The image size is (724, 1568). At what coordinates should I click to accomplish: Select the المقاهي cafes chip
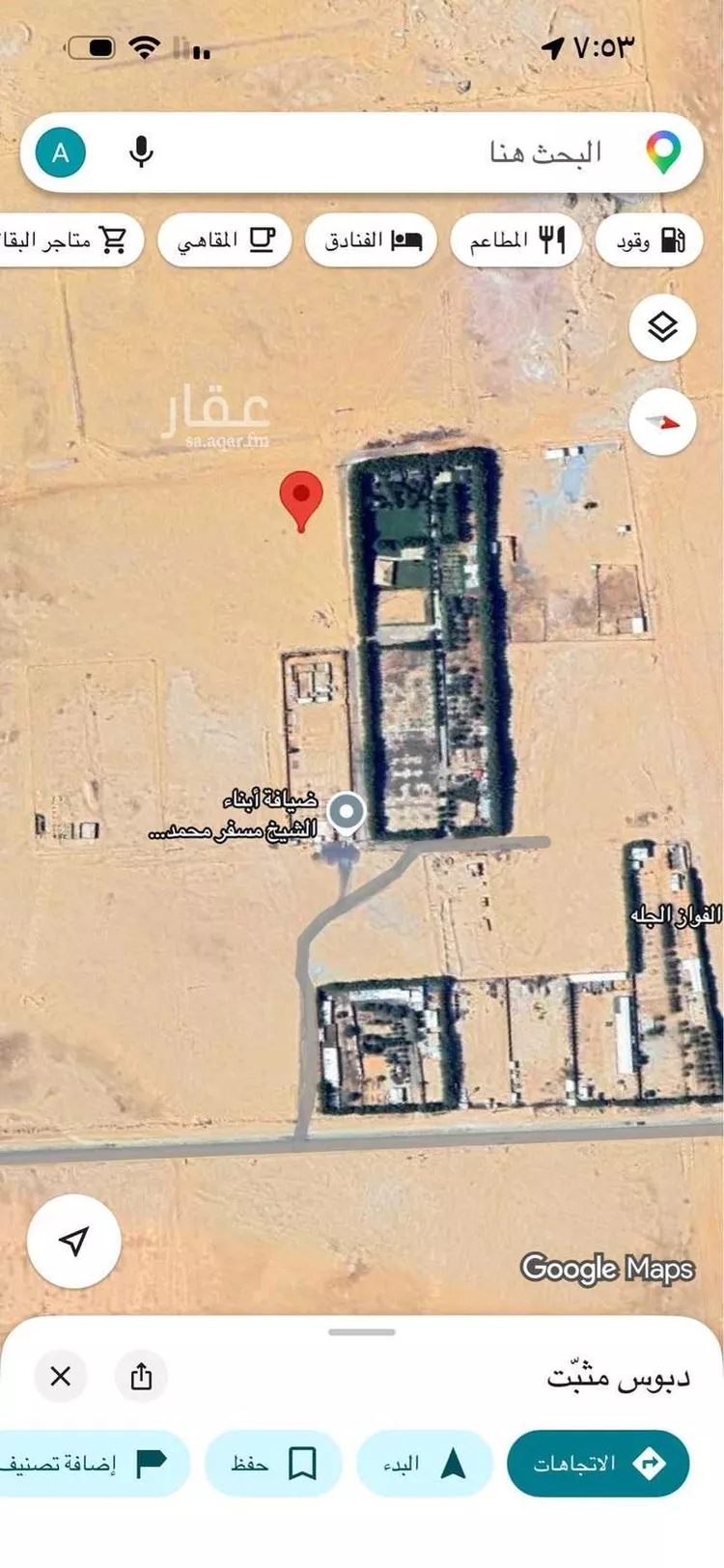click(x=225, y=240)
